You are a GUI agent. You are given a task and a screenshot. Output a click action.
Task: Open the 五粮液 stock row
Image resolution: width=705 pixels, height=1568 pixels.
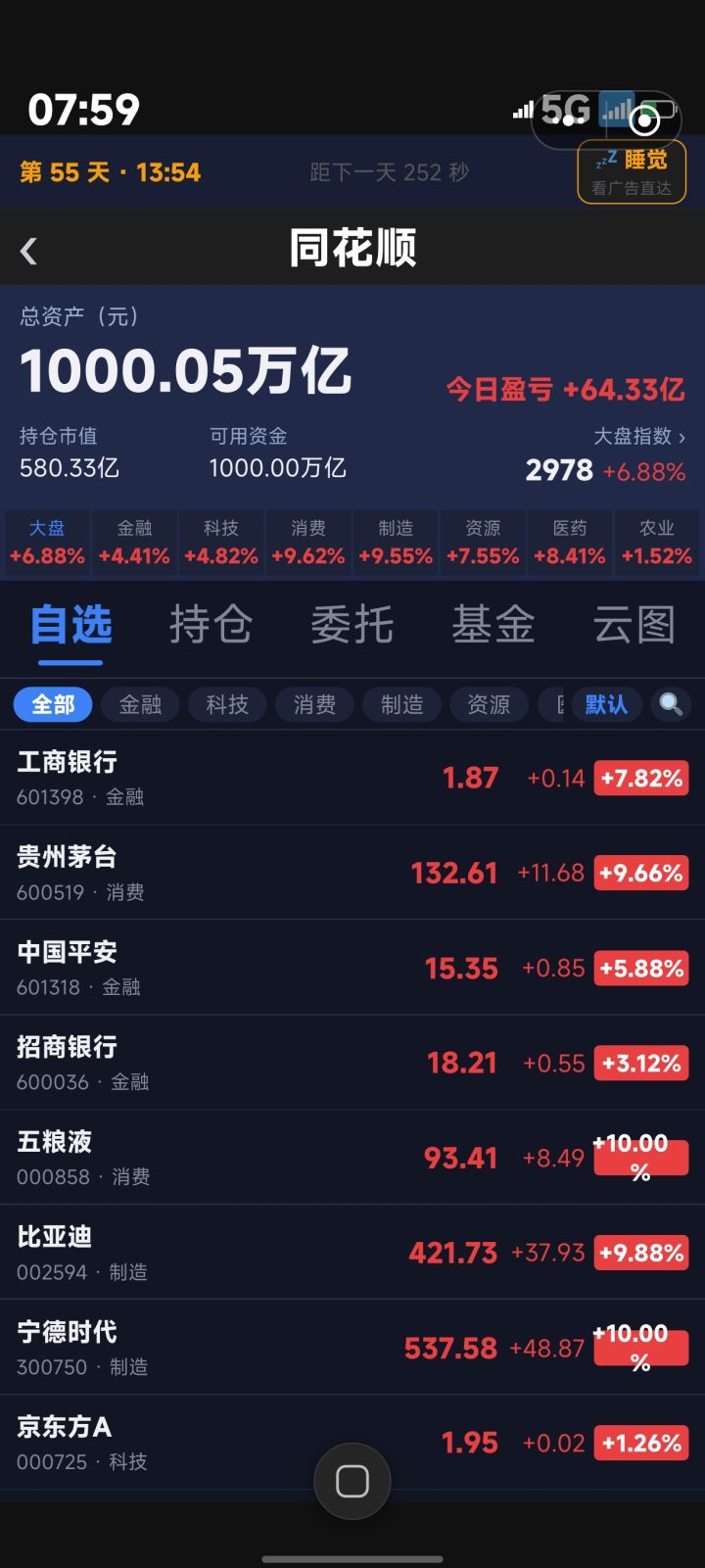click(x=352, y=1158)
